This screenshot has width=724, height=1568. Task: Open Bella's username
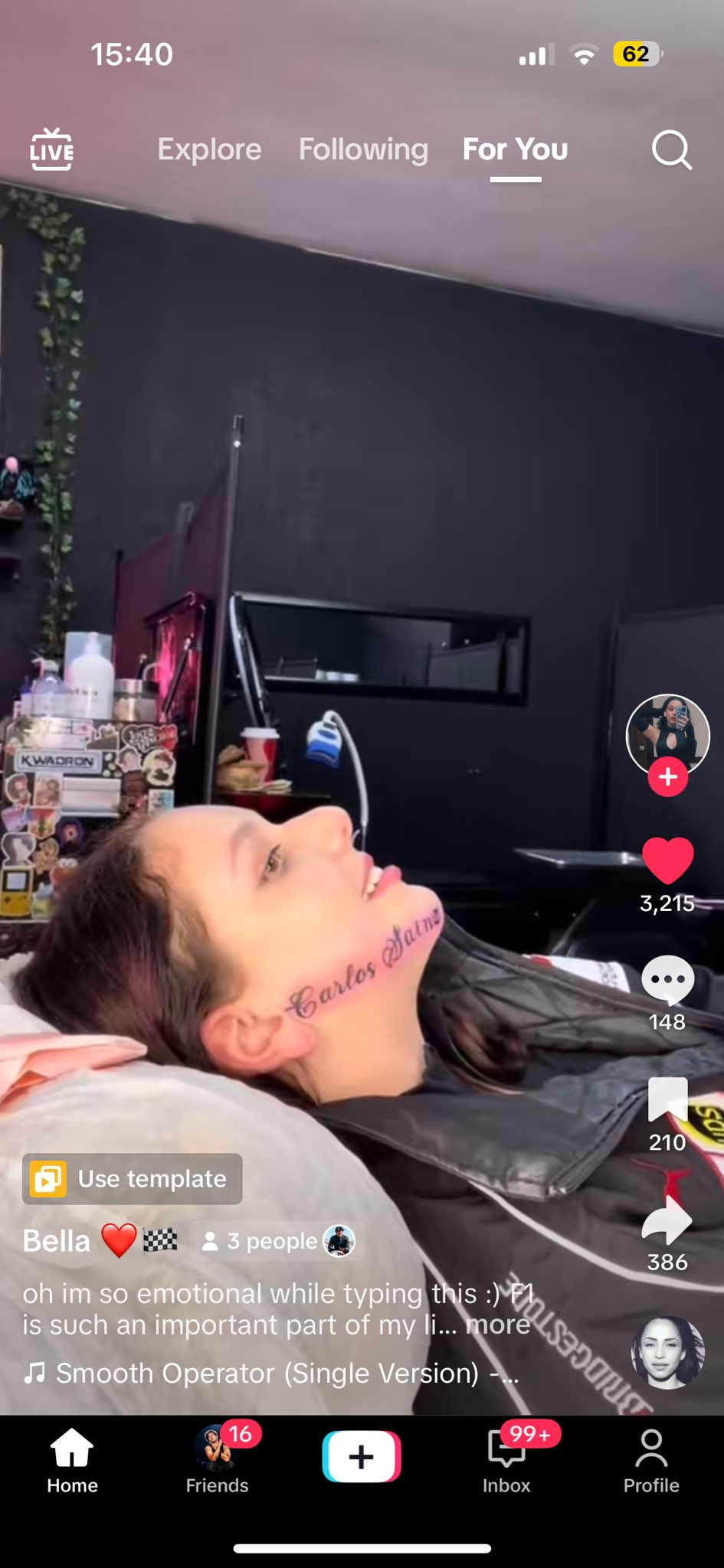click(57, 1241)
